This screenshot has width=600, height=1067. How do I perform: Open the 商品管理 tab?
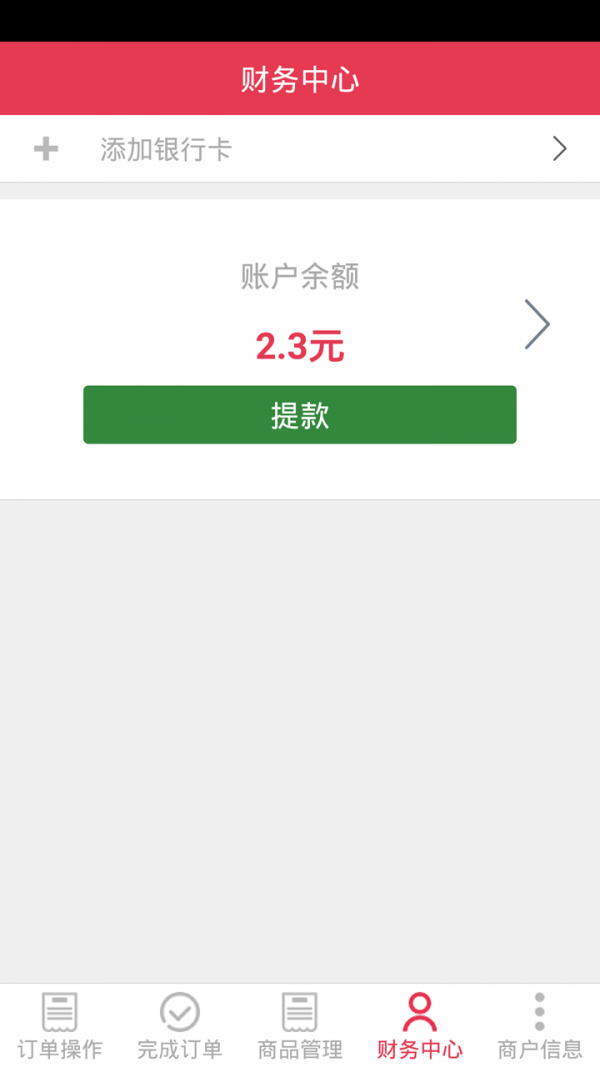tap(300, 1026)
